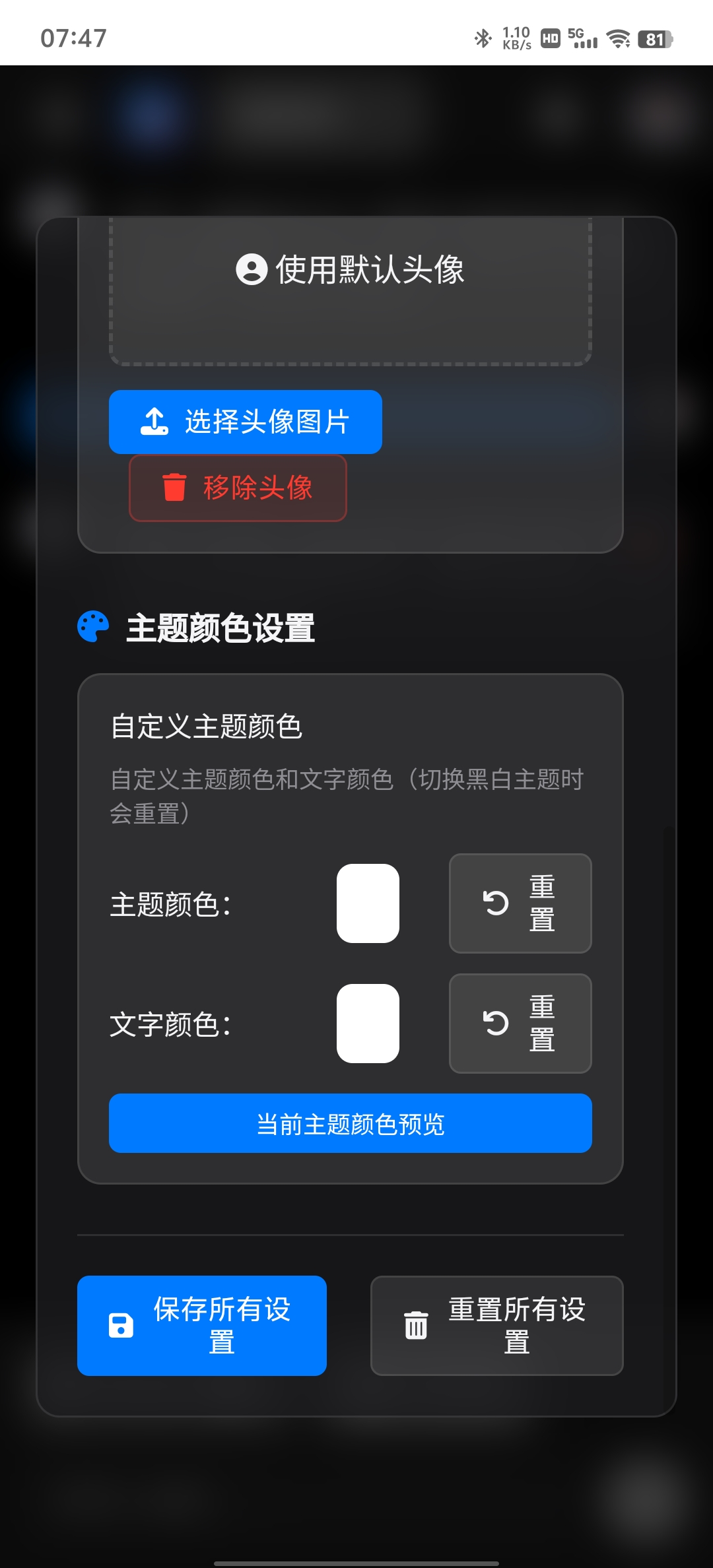Click the upload icon inside 选择头像图片 button

pyautogui.click(x=154, y=421)
